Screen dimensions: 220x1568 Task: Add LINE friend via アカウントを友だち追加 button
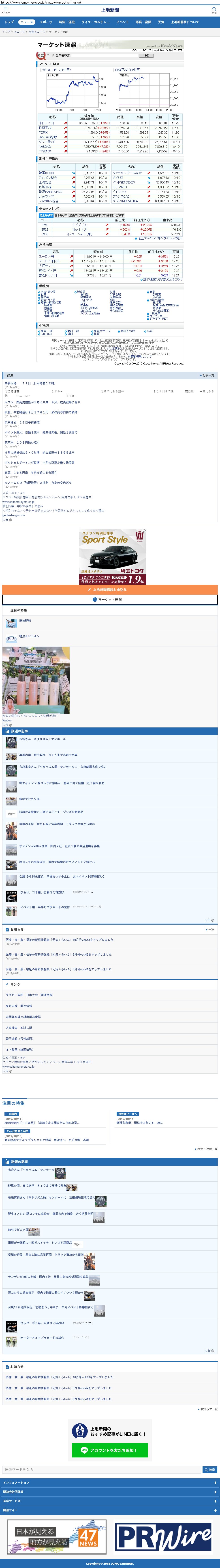coord(110,1450)
